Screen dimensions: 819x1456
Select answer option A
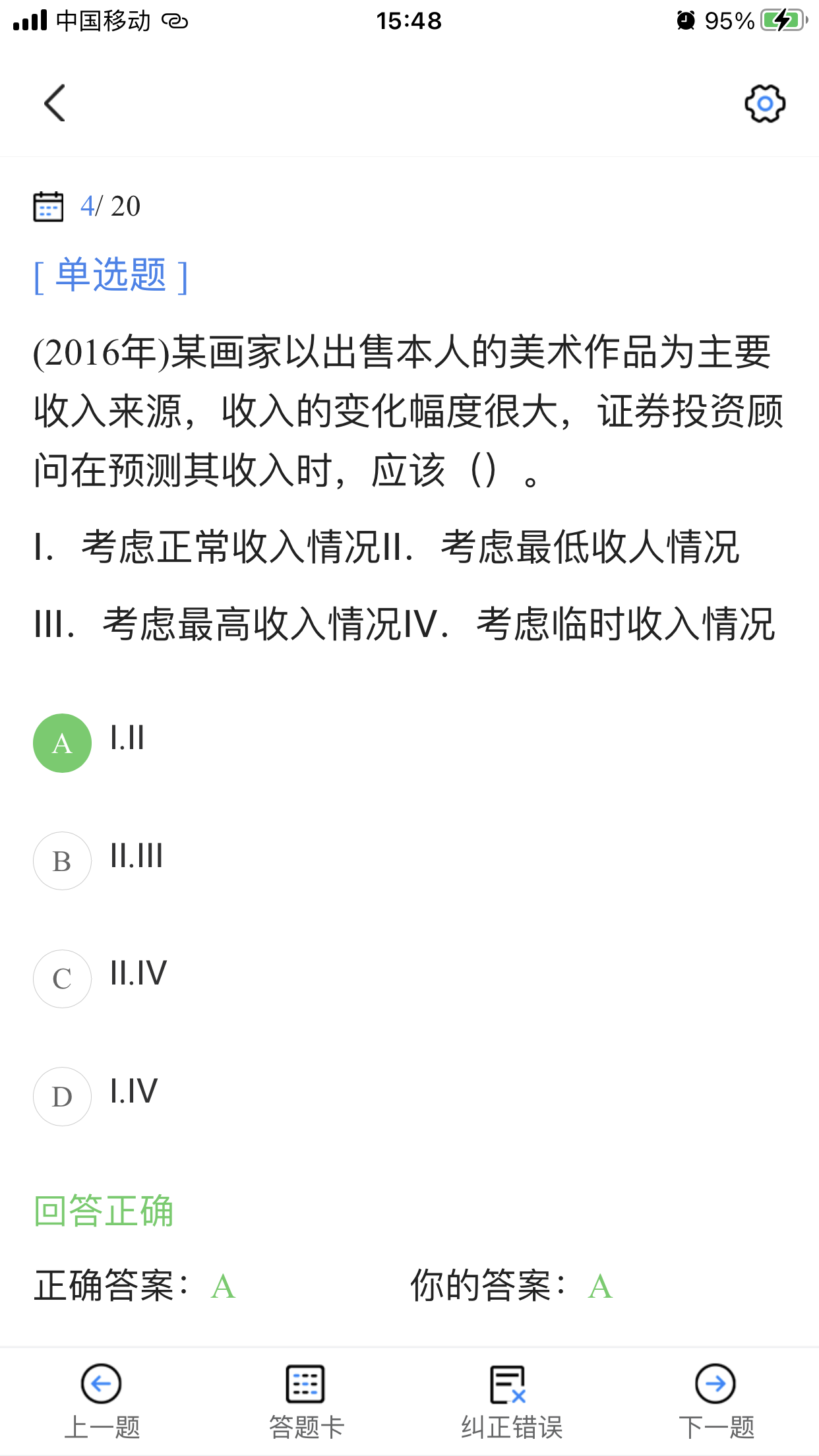(x=63, y=743)
